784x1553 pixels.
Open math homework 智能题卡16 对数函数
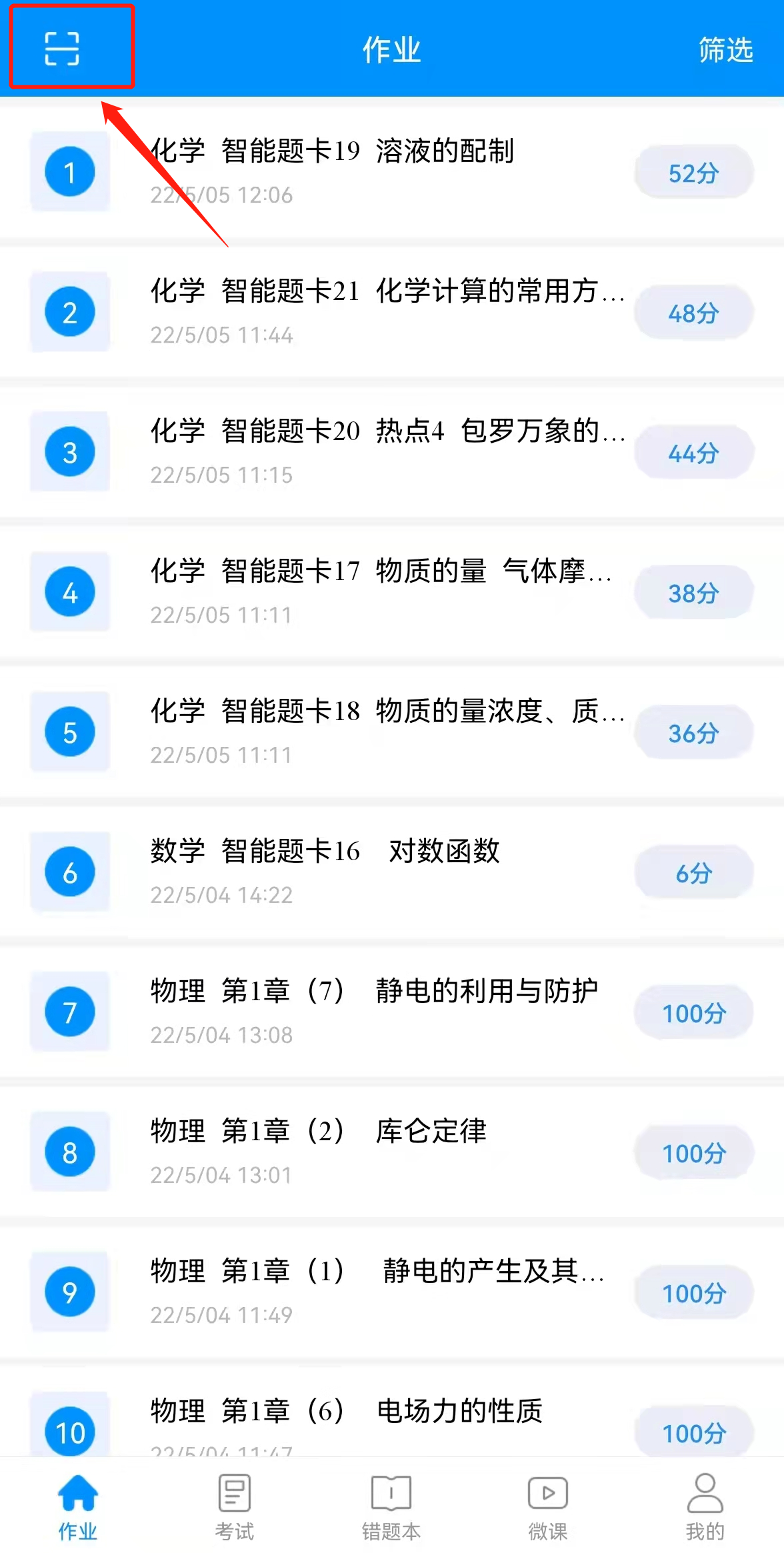(392, 872)
